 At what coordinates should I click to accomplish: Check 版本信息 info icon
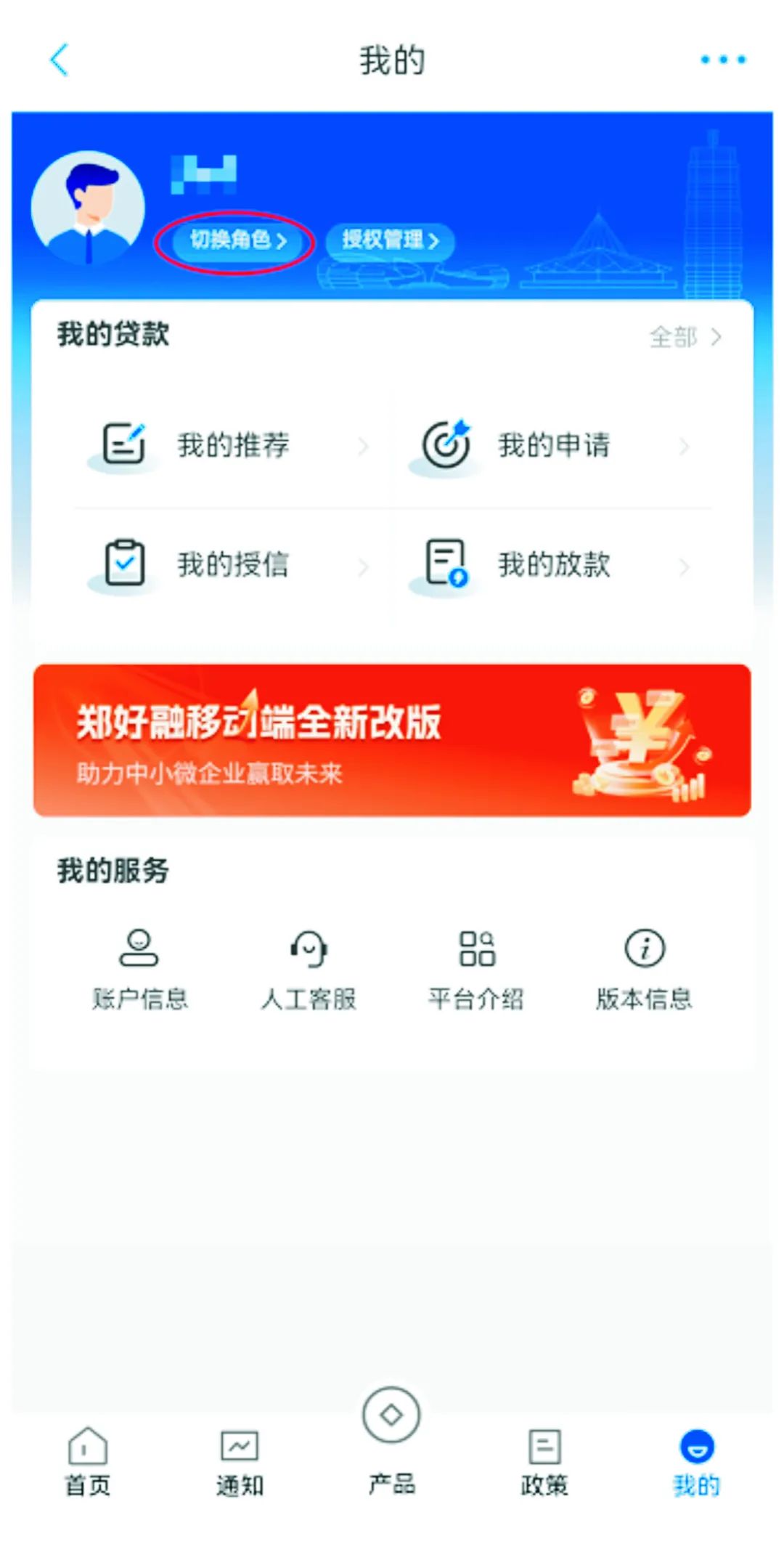pos(643,946)
